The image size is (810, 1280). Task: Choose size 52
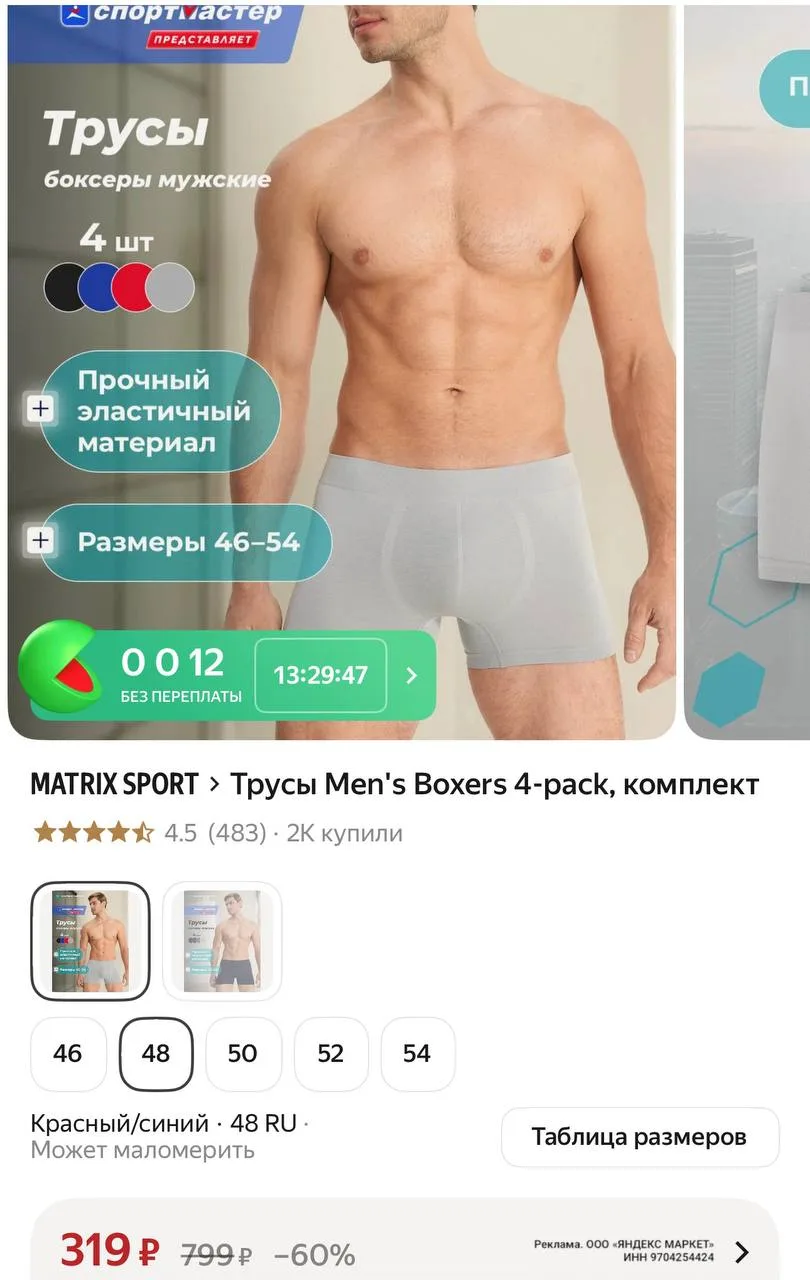[x=331, y=1054]
